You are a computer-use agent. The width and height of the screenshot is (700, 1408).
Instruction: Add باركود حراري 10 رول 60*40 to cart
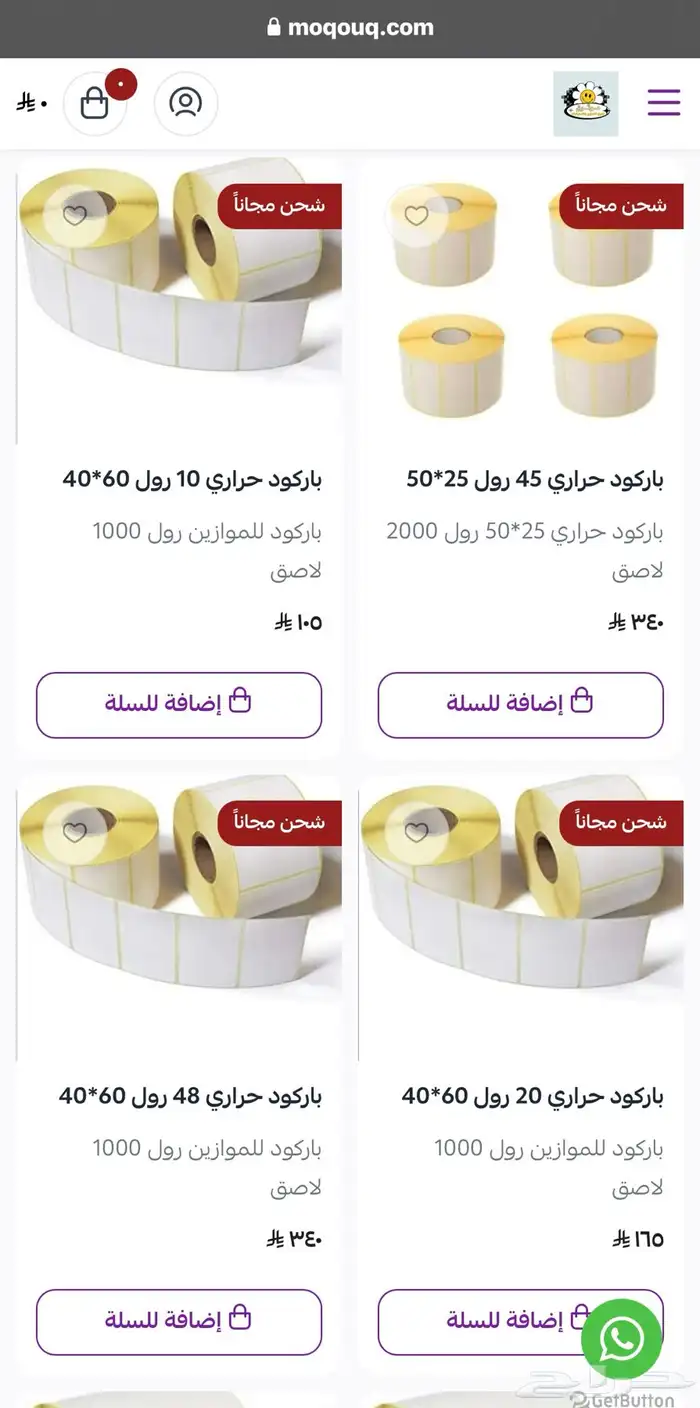pyautogui.click(x=179, y=705)
